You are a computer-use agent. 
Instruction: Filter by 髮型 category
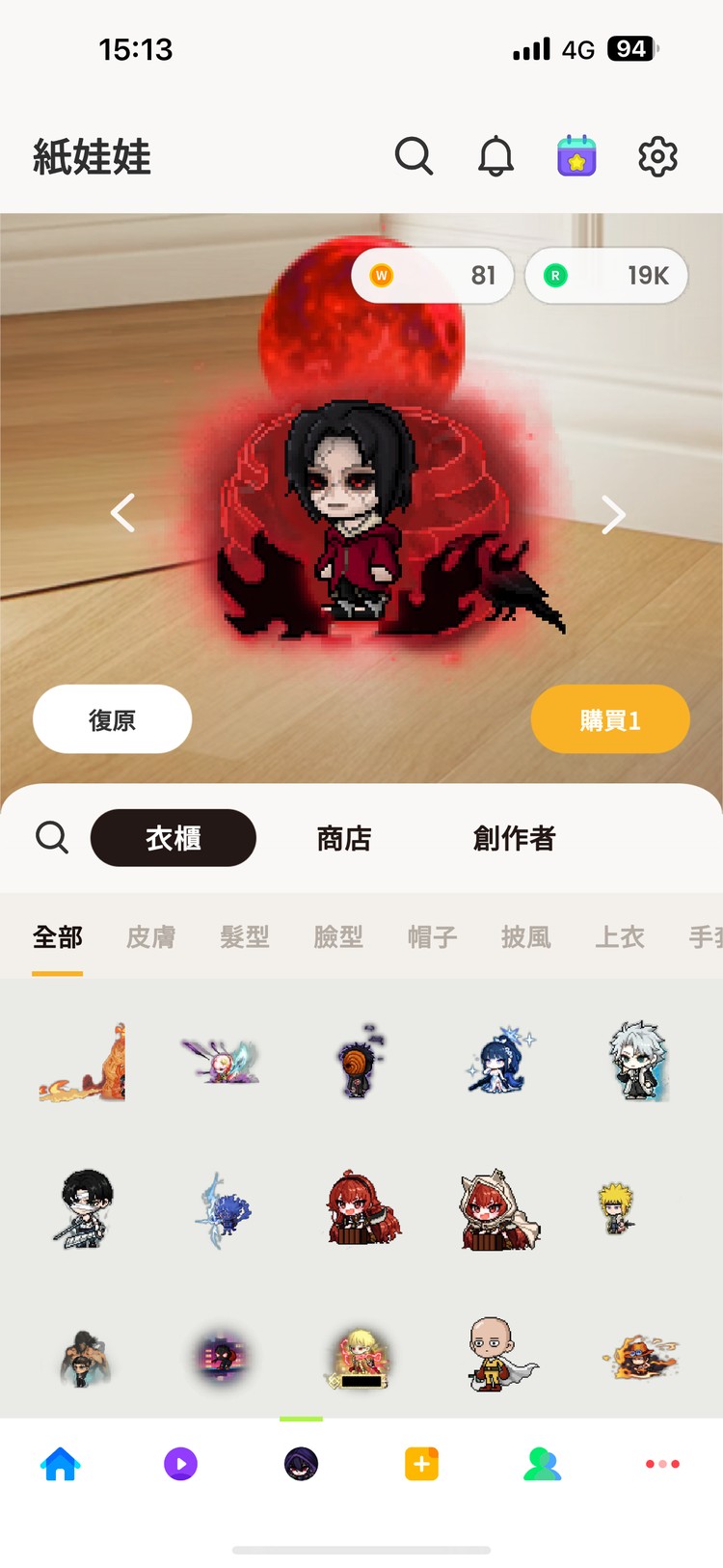244,936
